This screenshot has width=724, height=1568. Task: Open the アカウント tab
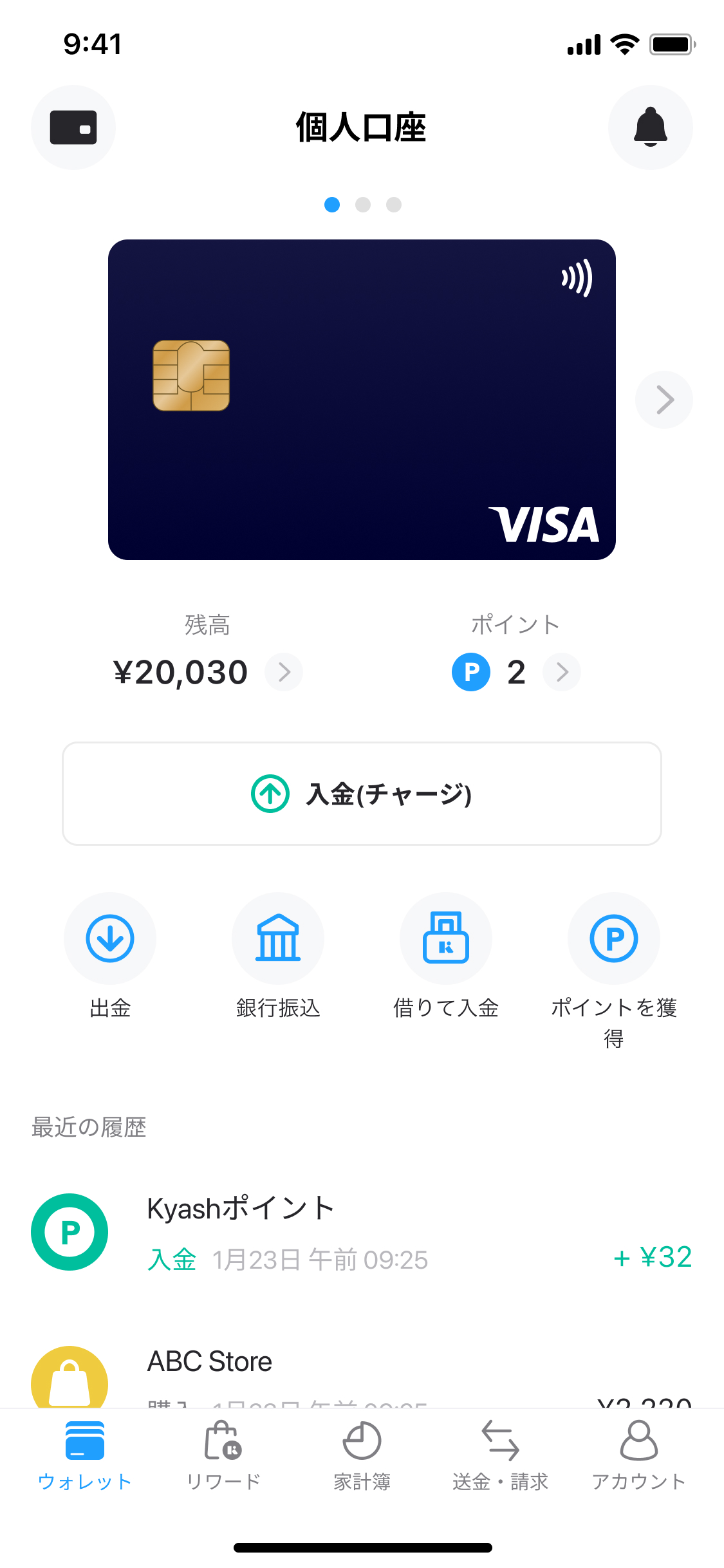pyautogui.click(x=638, y=1455)
